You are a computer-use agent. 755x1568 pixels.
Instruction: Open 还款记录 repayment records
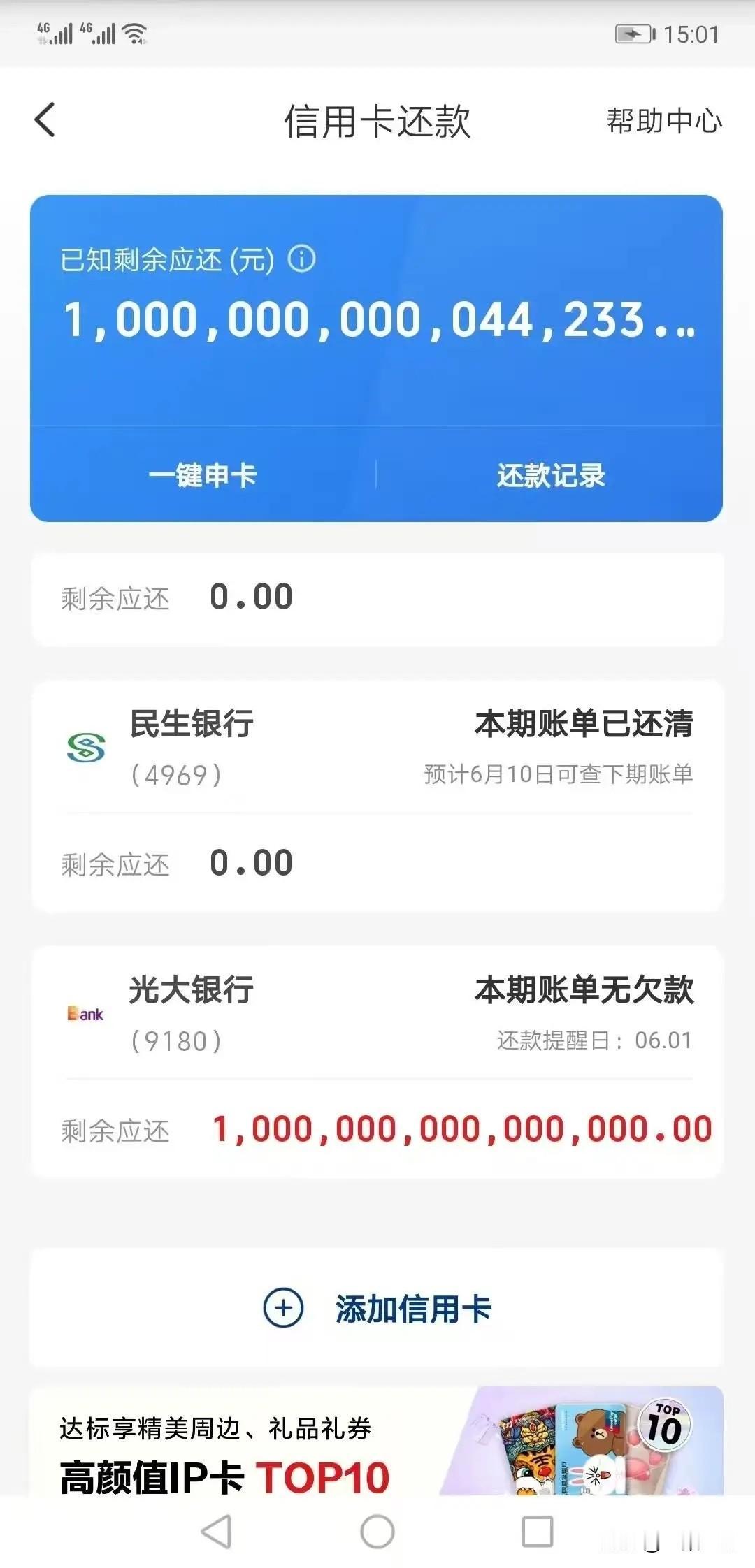click(x=552, y=474)
